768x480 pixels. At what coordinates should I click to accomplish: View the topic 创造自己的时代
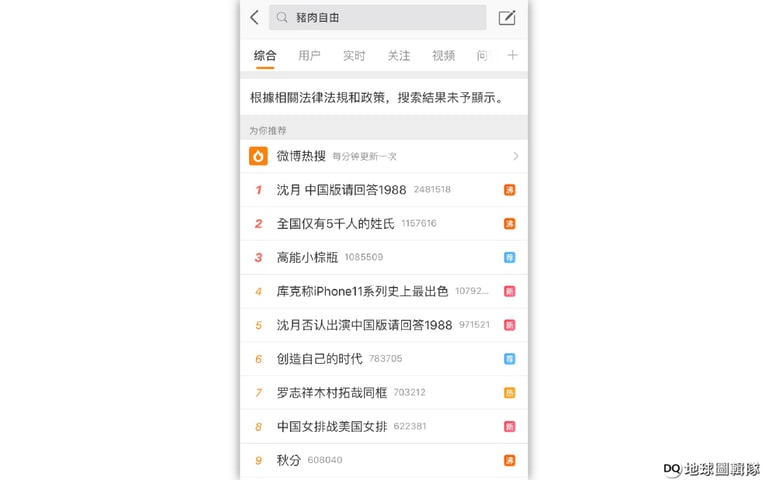[x=320, y=359]
